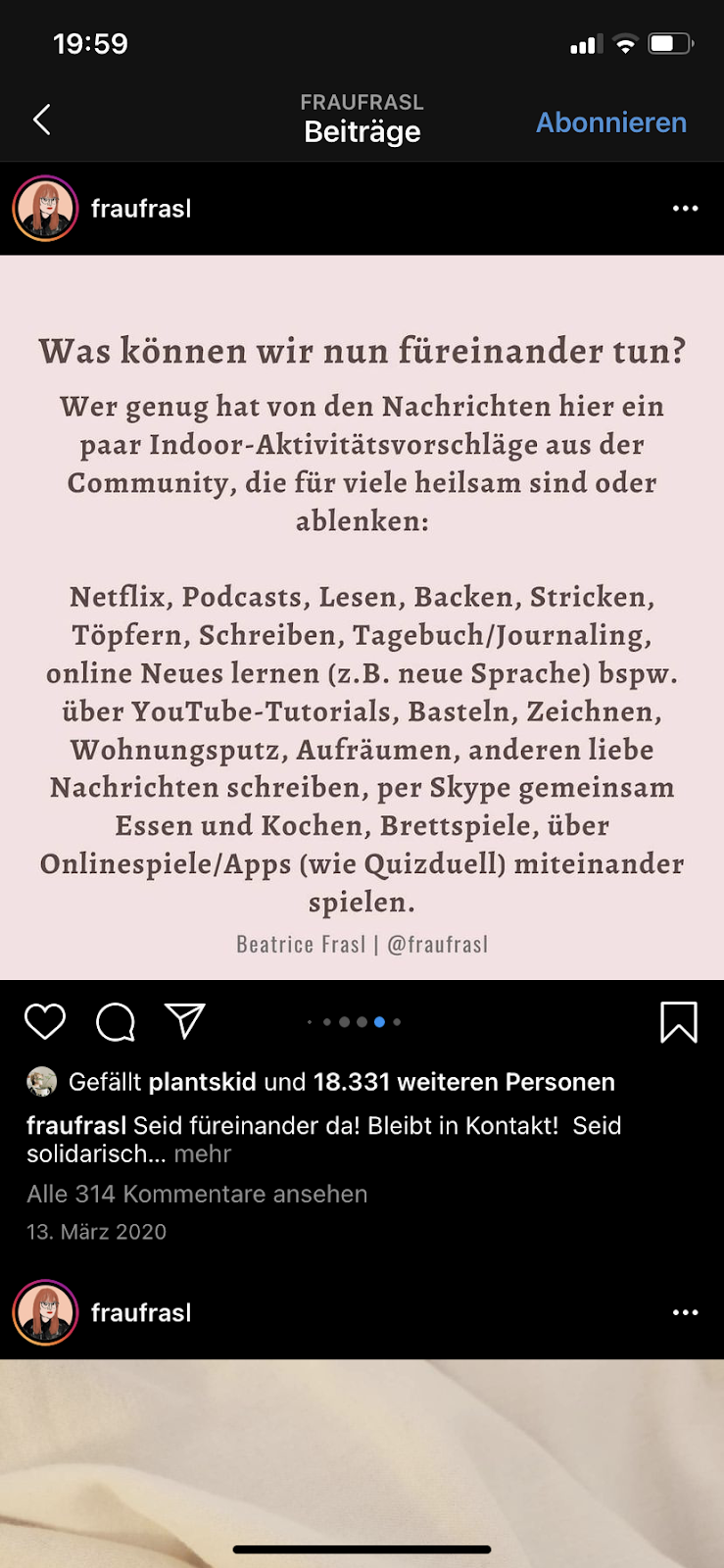Open fraufrasl username in the second post header
Screen dimensions: 724x1568
click(141, 1312)
